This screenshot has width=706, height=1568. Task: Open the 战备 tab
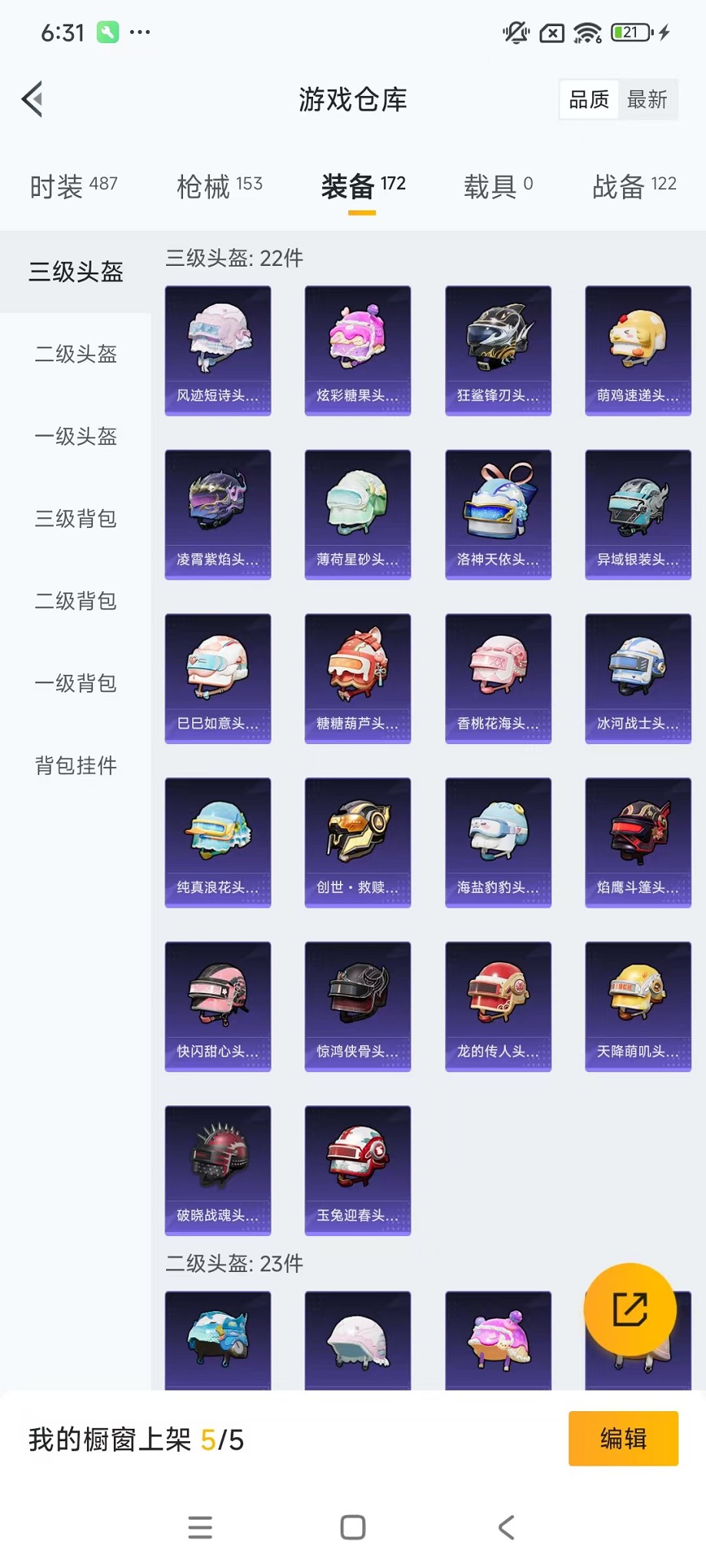(634, 186)
